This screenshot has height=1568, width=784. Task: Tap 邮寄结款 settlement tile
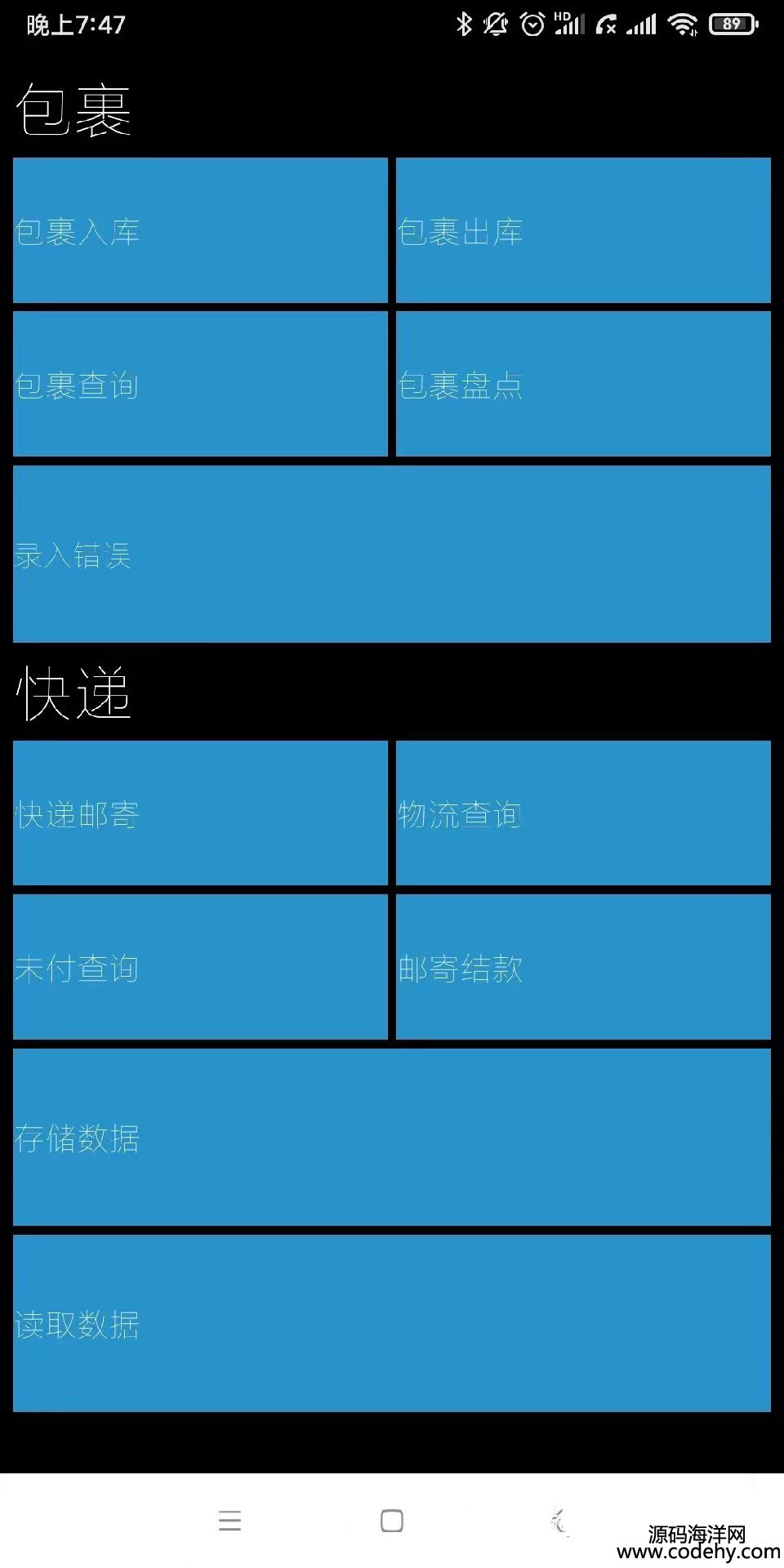[583, 968]
